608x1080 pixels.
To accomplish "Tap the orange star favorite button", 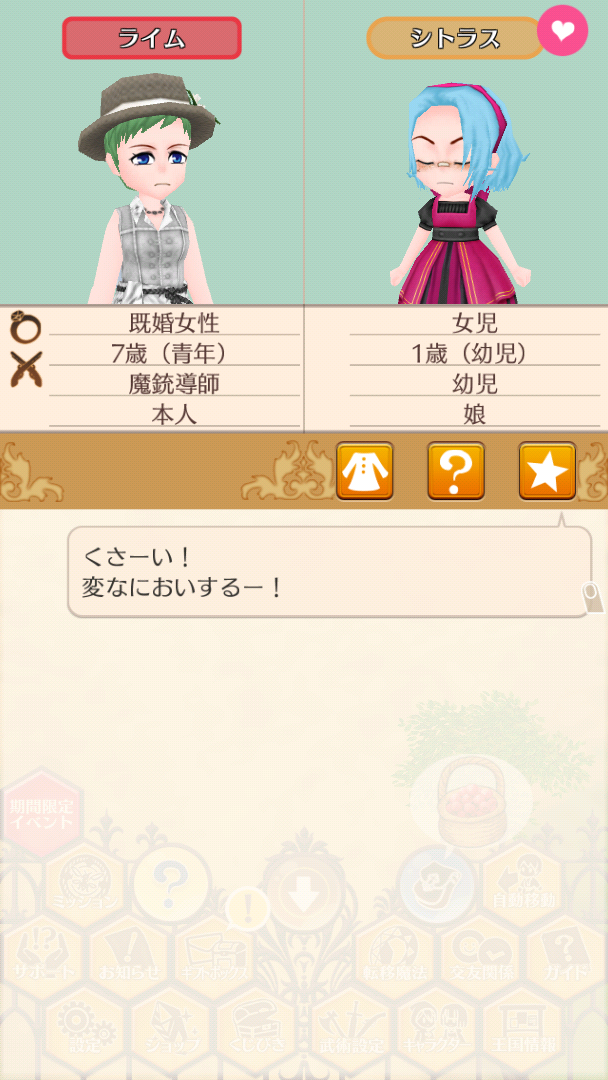I will point(547,470).
